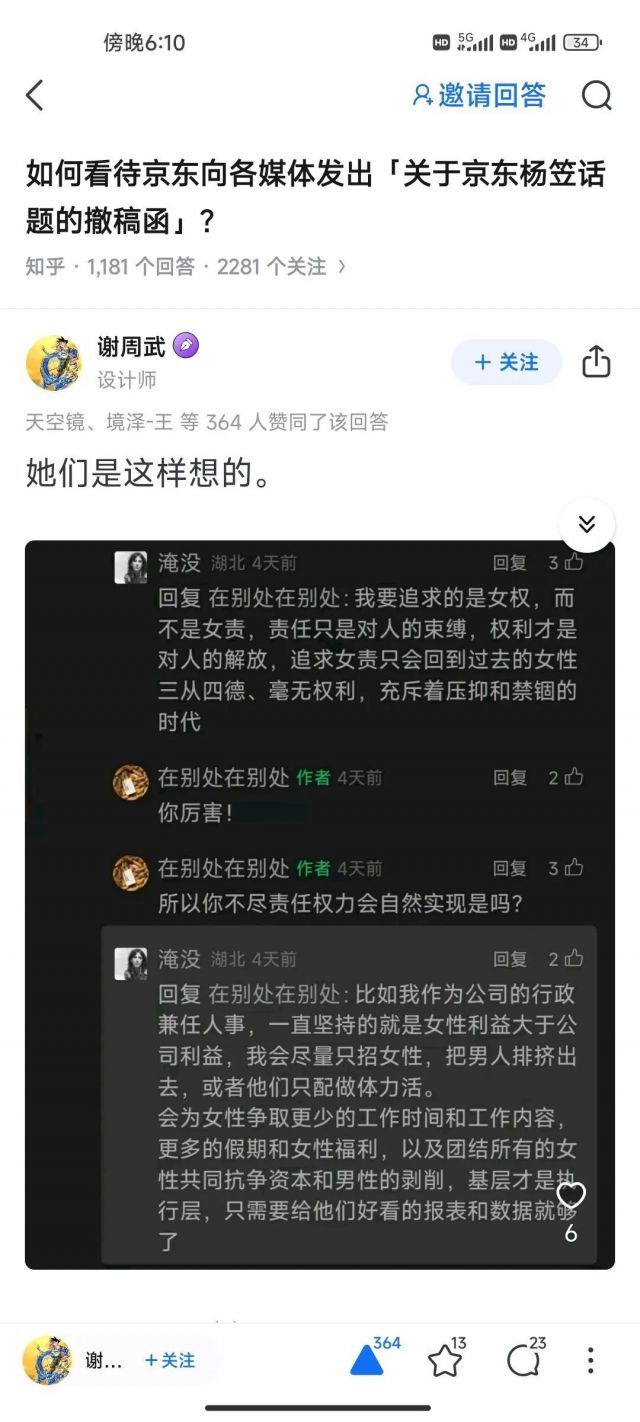Open the search icon in the header
Screen dimensions: 640x1422
(596, 96)
